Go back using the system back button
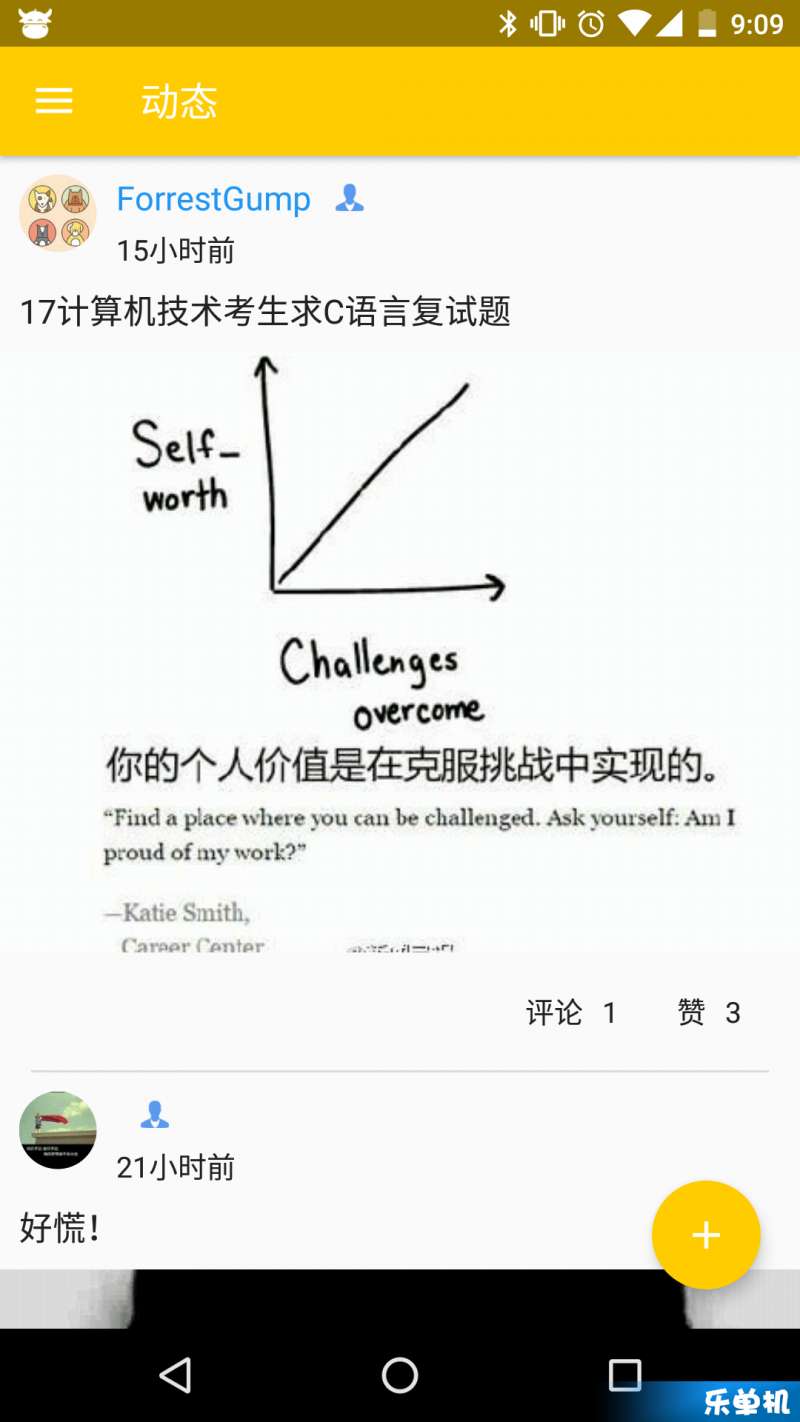The height and width of the screenshot is (1422, 800). tap(175, 1375)
